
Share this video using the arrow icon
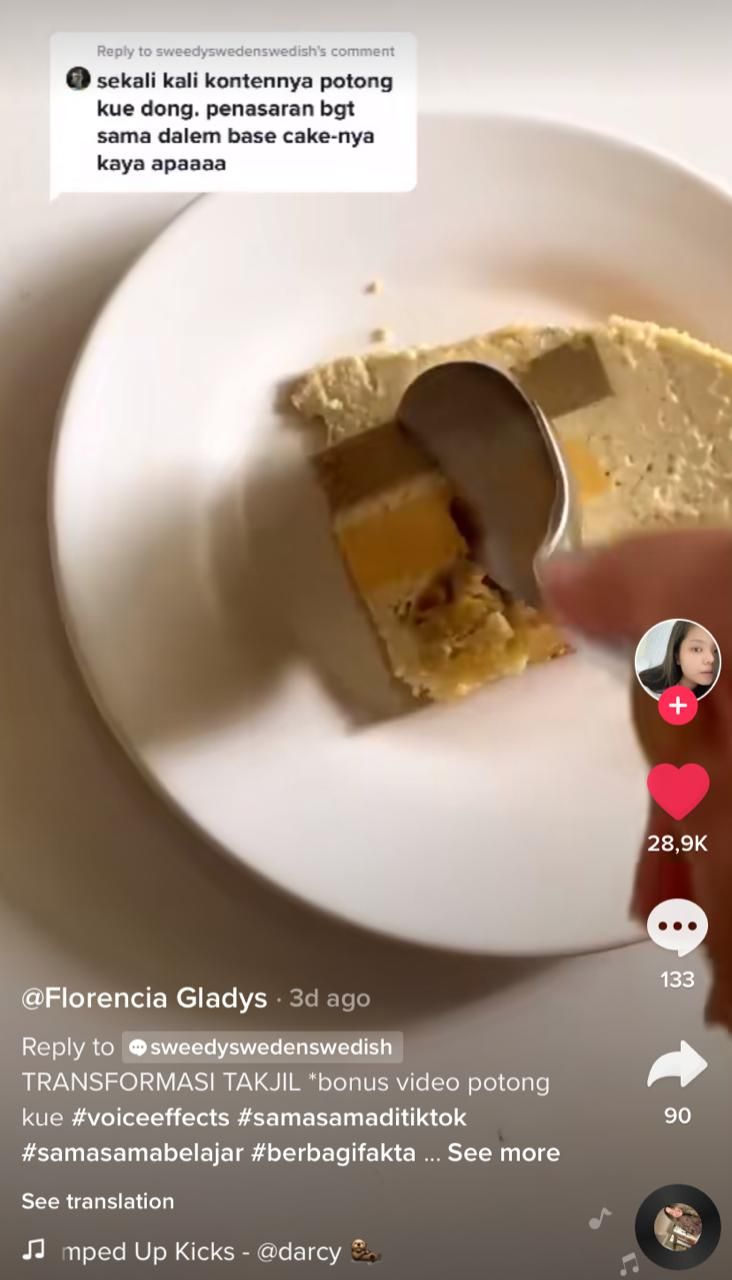[x=677, y=1066]
